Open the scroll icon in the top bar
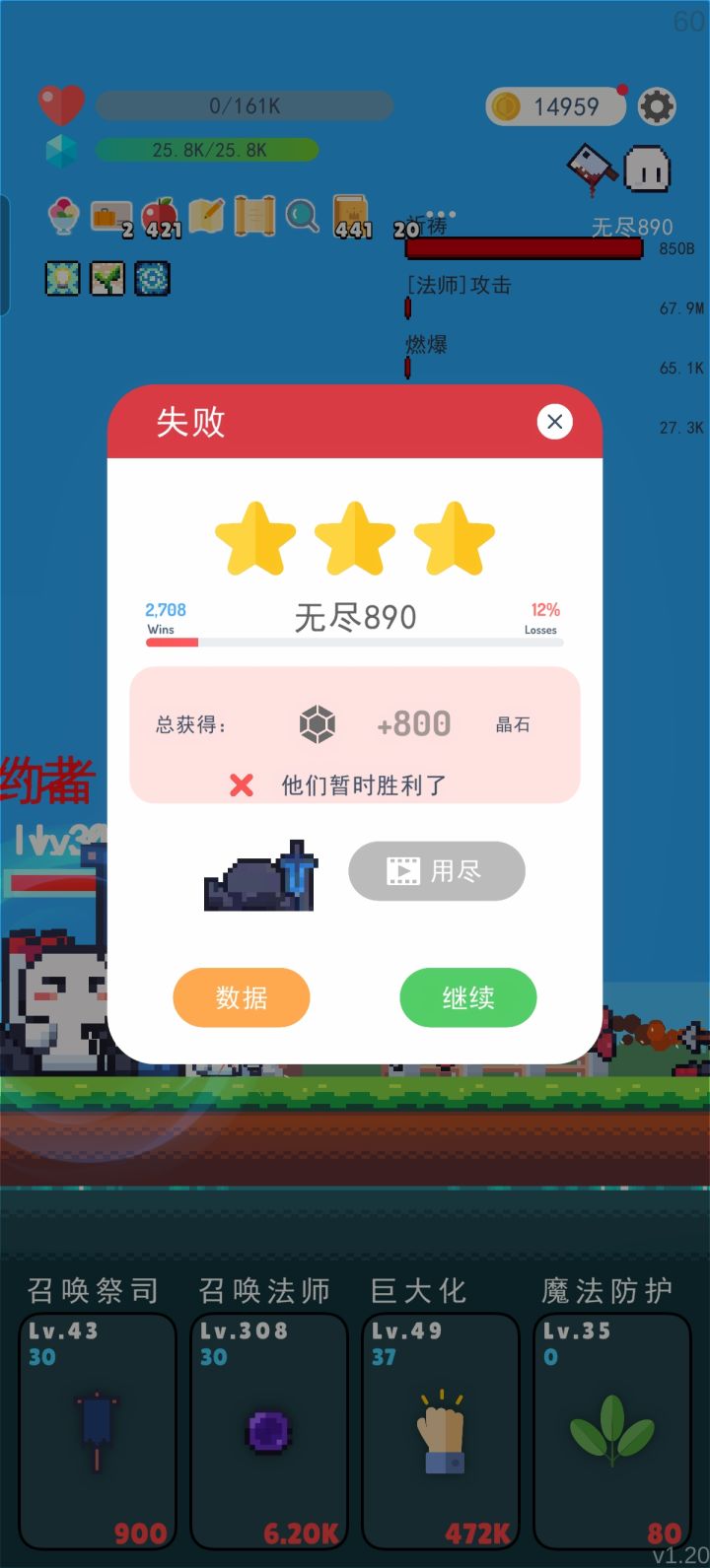Screen dimensions: 710x1568 (253, 216)
